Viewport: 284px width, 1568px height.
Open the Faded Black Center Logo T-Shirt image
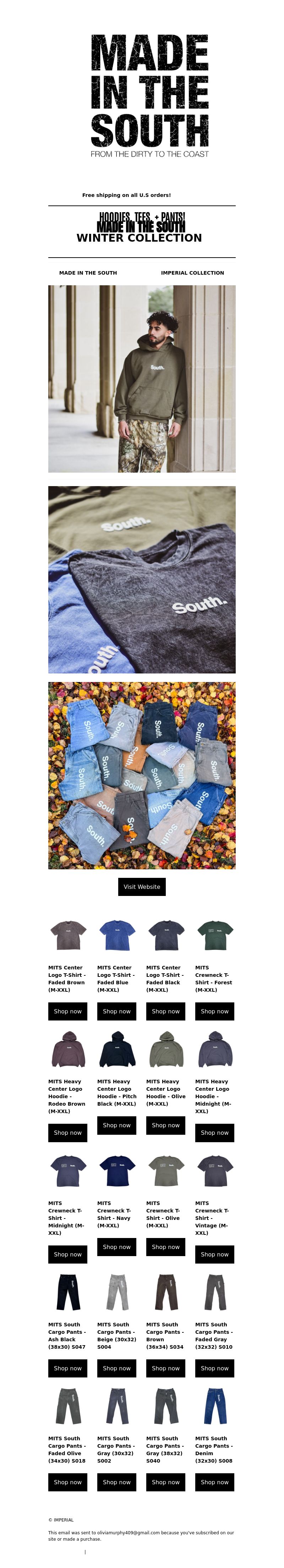click(166, 935)
